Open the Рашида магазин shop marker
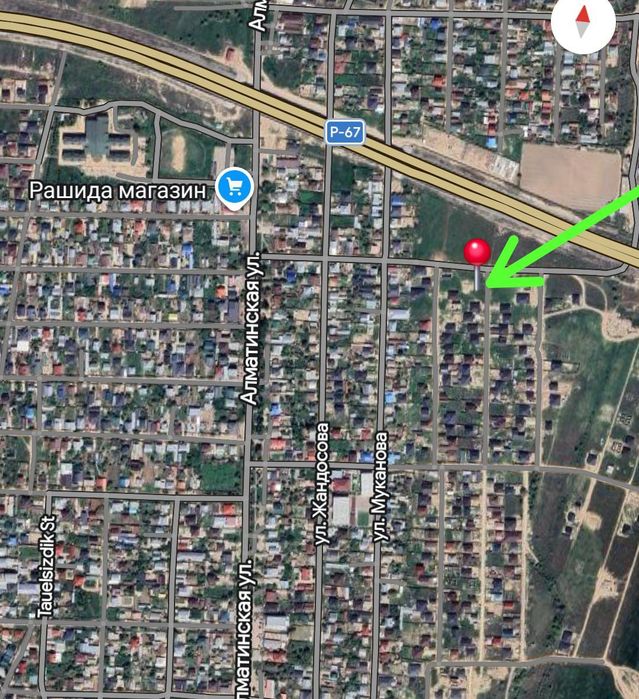639x699 pixels. 235,187
